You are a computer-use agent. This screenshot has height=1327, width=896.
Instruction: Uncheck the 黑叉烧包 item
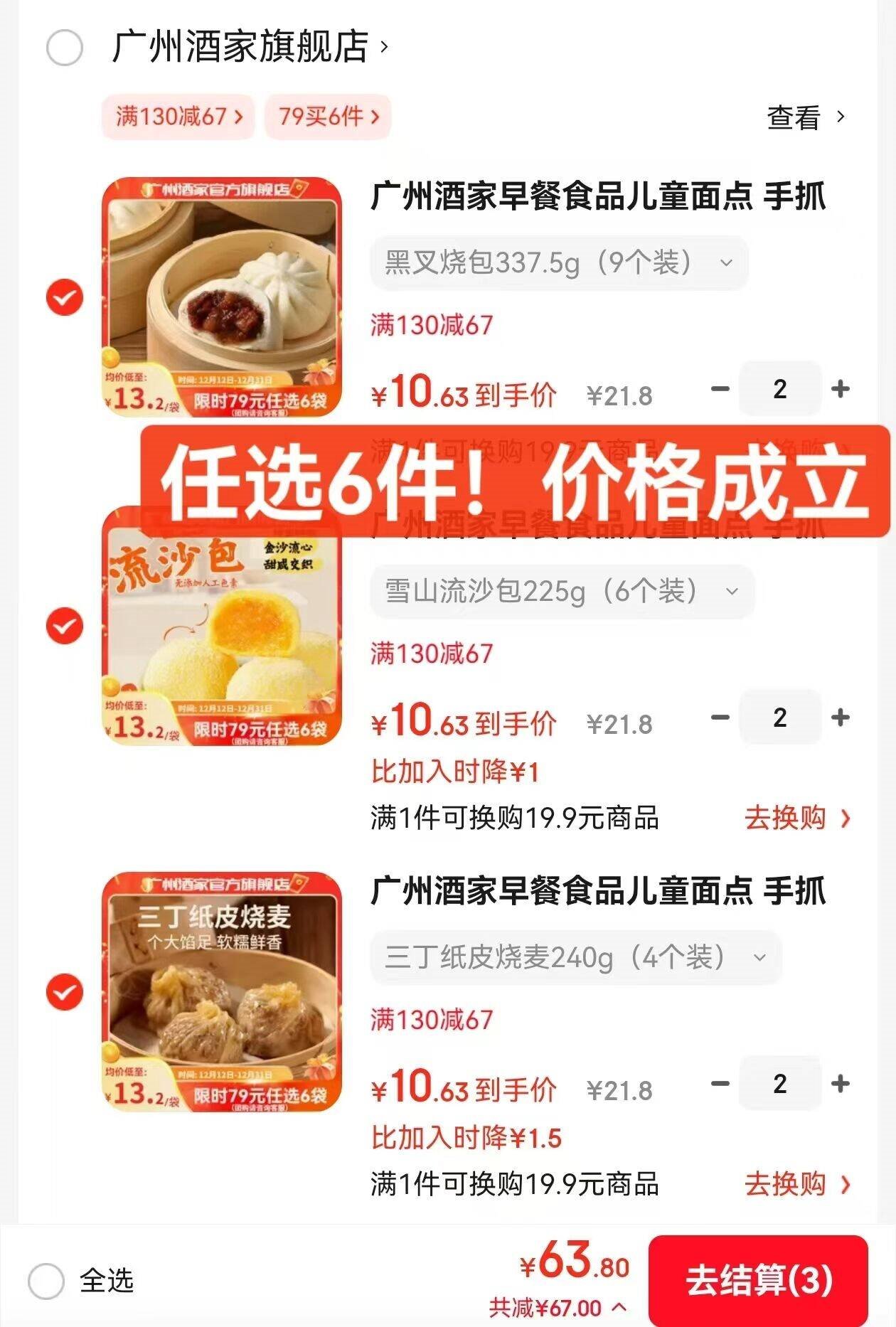[x=65, y=297]
